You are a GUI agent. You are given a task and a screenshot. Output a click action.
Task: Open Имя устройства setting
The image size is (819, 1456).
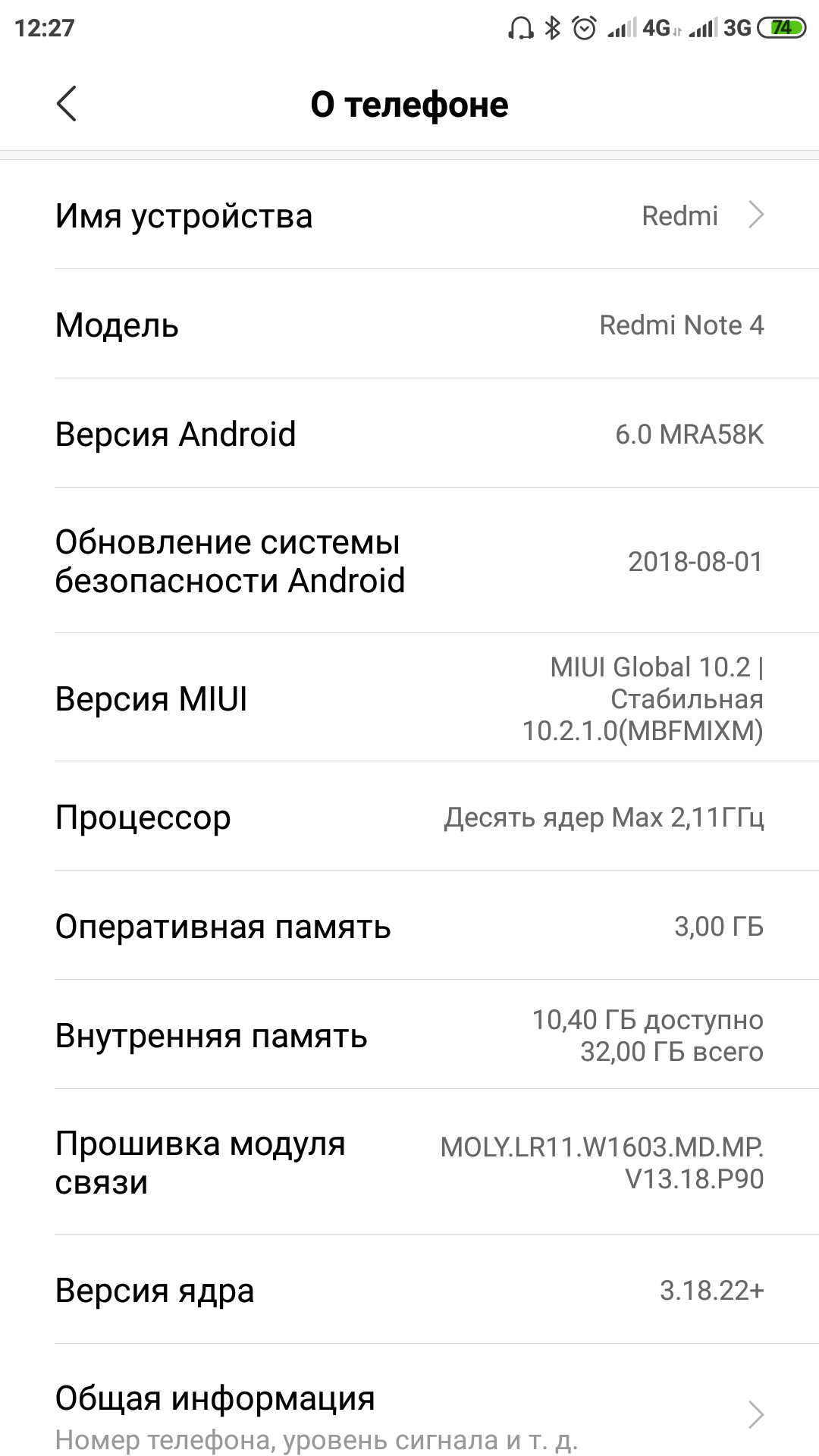pos(409,215)
